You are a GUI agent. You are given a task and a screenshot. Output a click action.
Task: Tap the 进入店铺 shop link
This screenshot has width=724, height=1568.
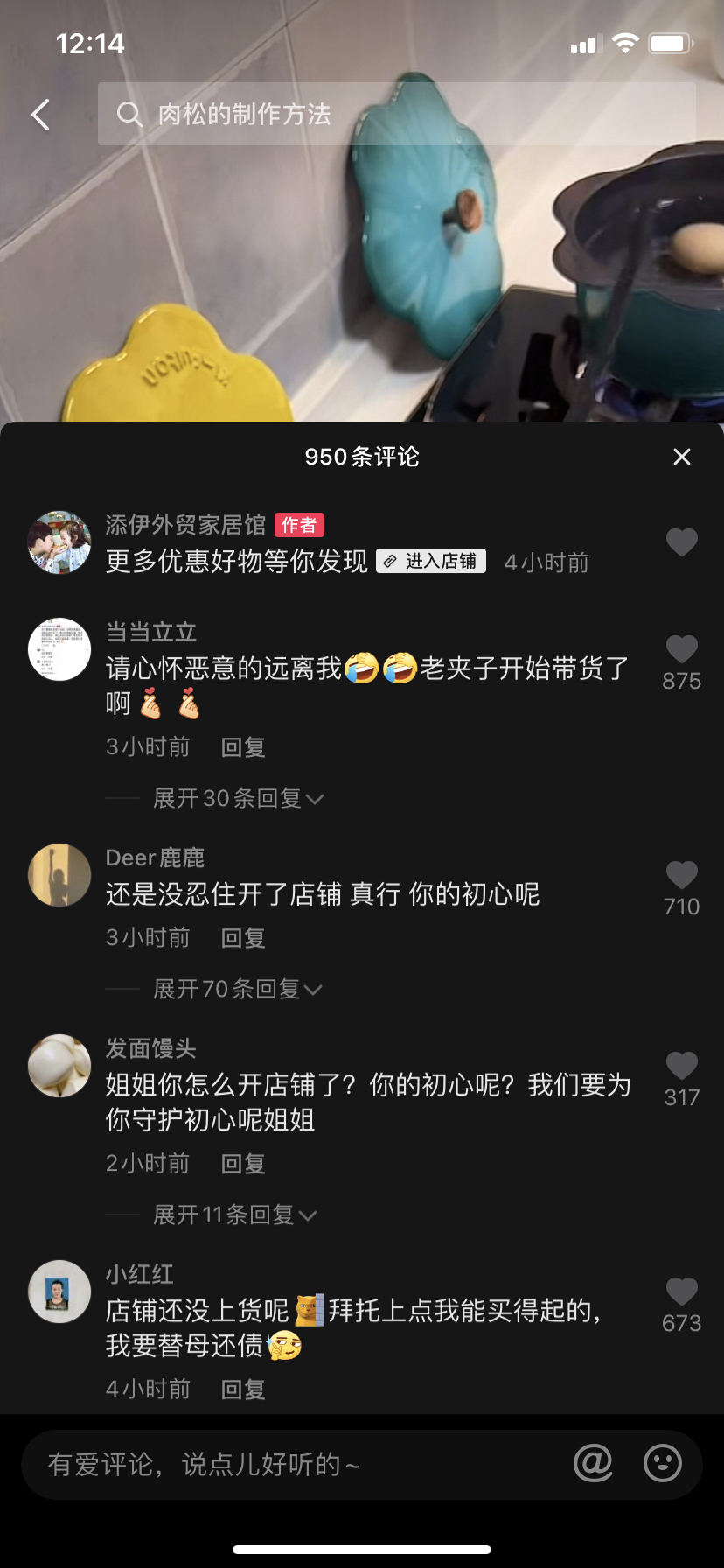431,562
